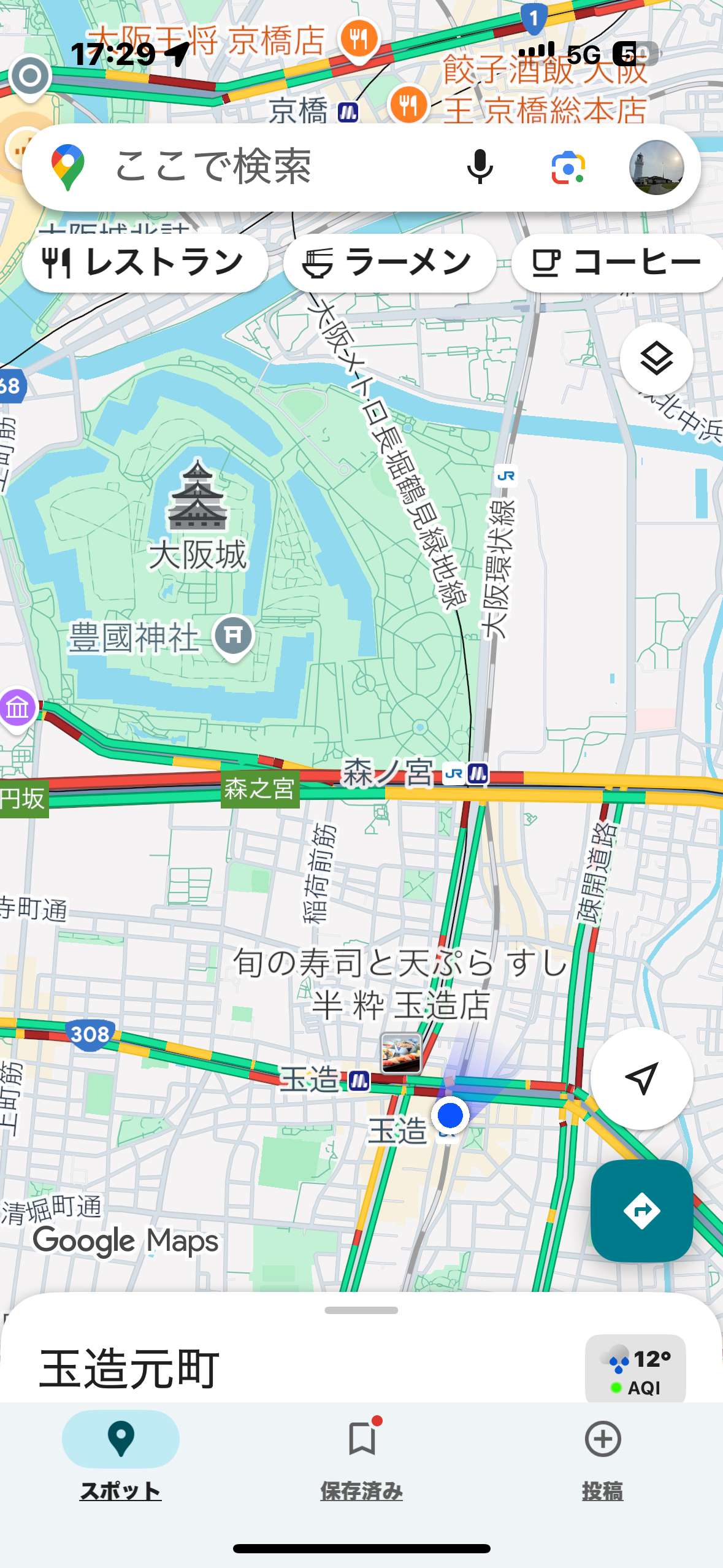Expand the 玉造元町 bottom sheet handle
The width and height of the screenshot is (723, 1568).
361,1310
